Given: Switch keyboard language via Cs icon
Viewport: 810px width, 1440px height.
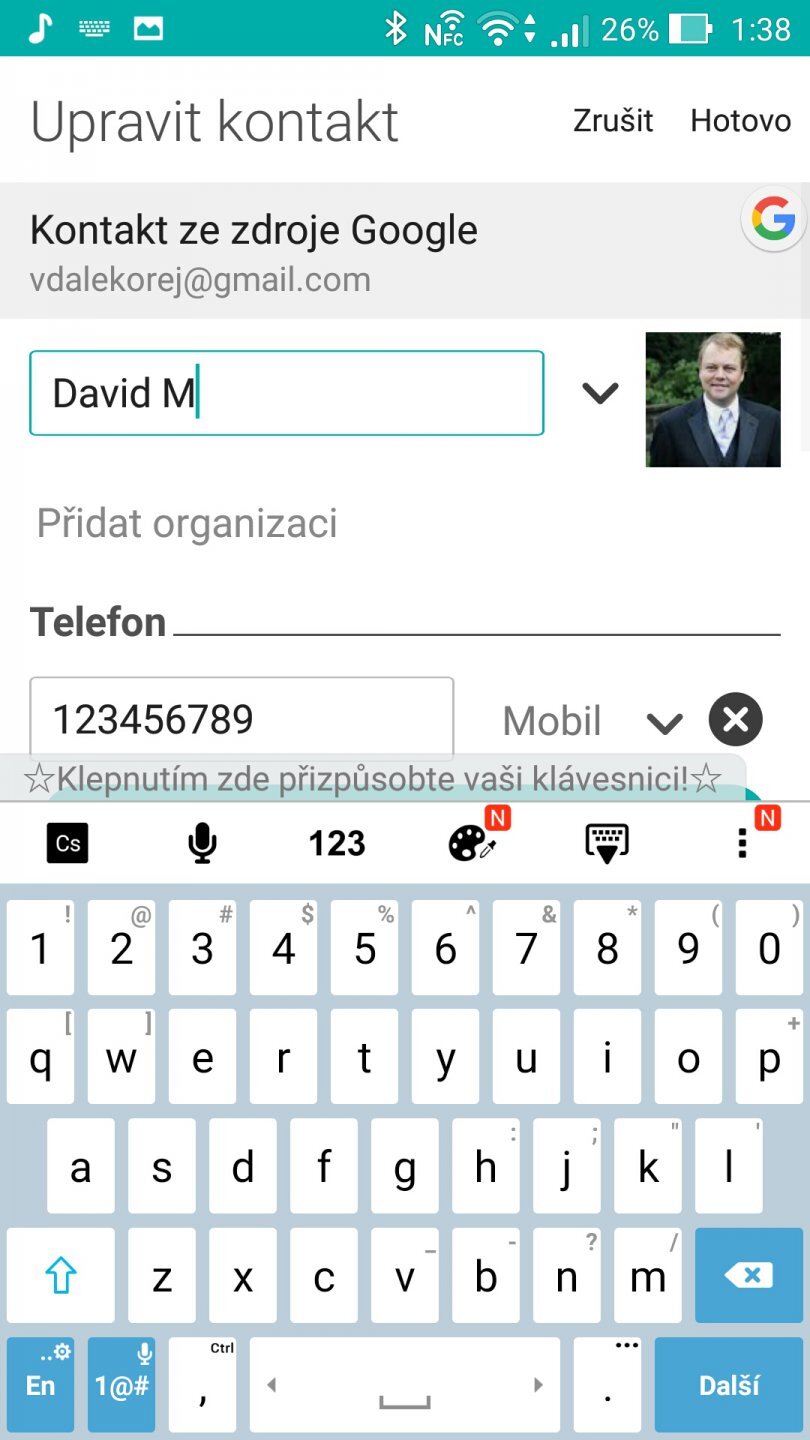Looking at the screenshot, I should [x=68, y=843].
